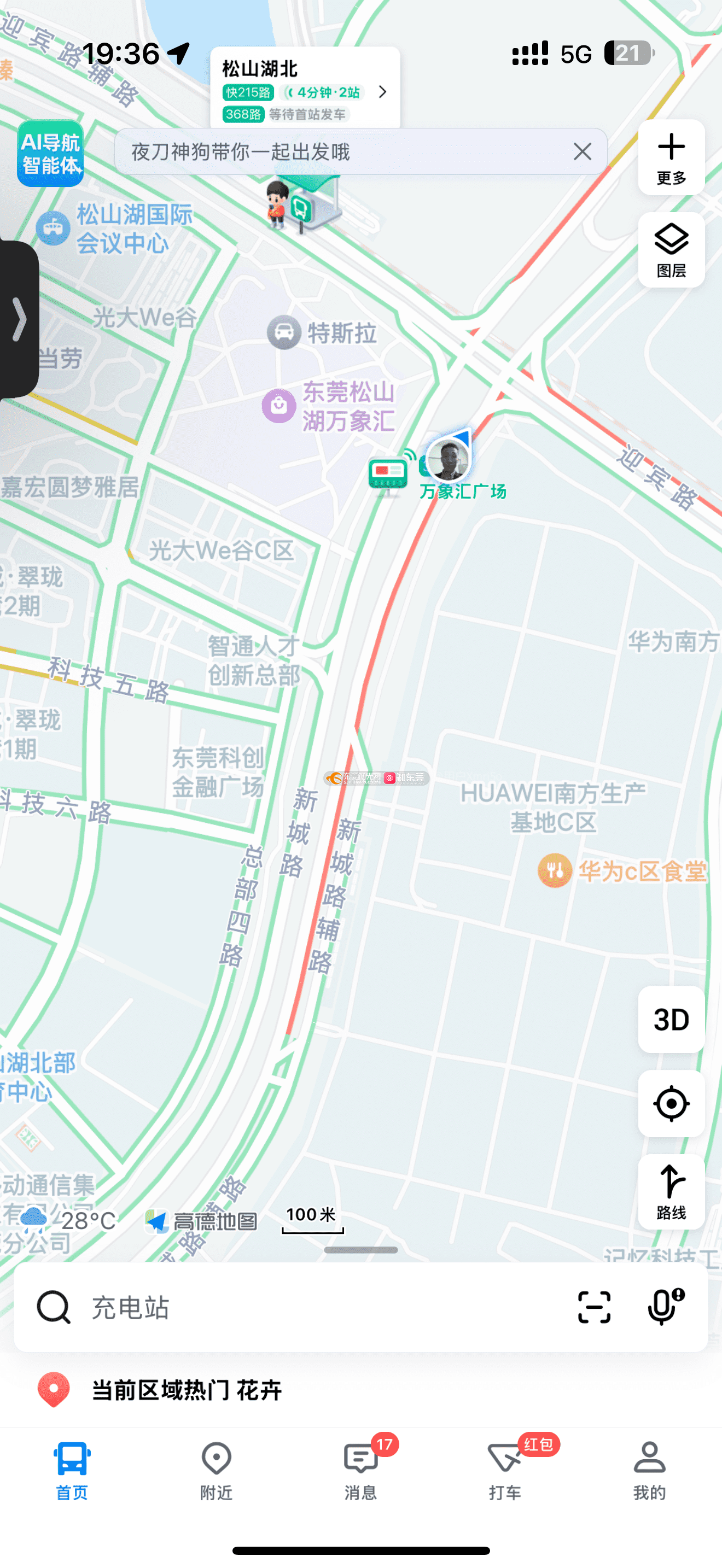Open the 路线 route planner
722x1568 pixels.
tap(672, 1191)
